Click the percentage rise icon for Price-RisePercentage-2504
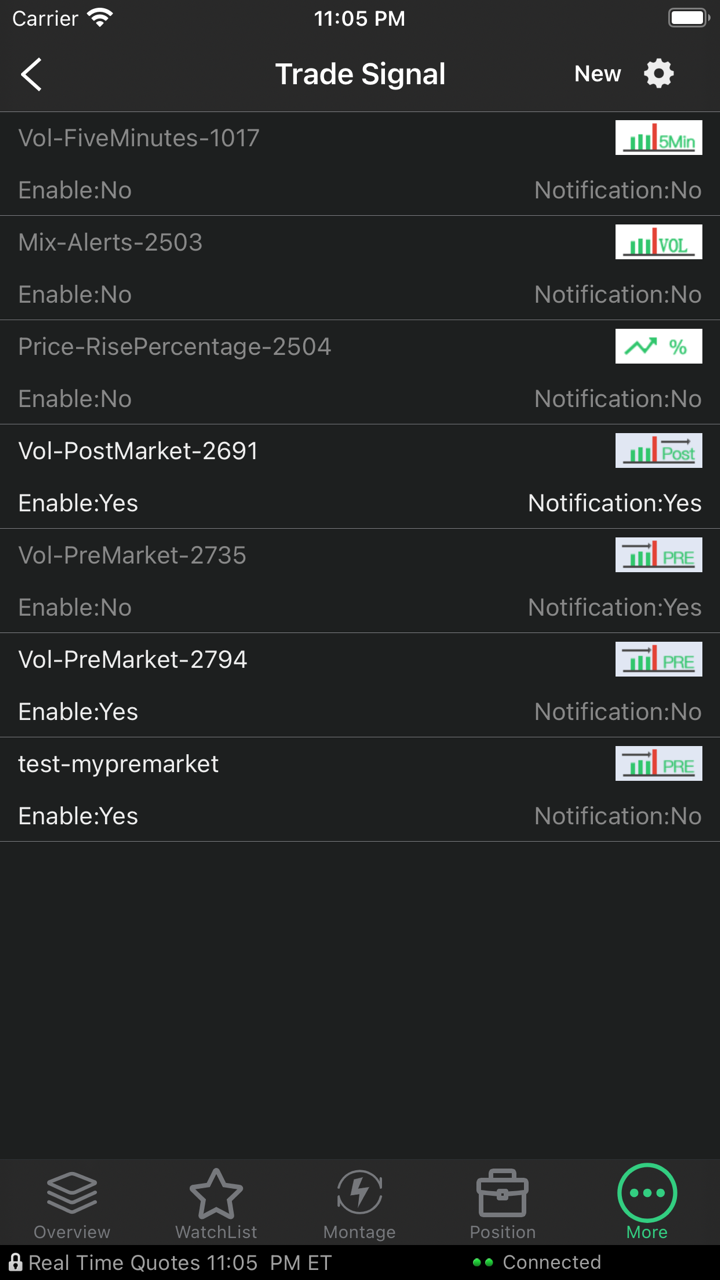 (658, 346)
